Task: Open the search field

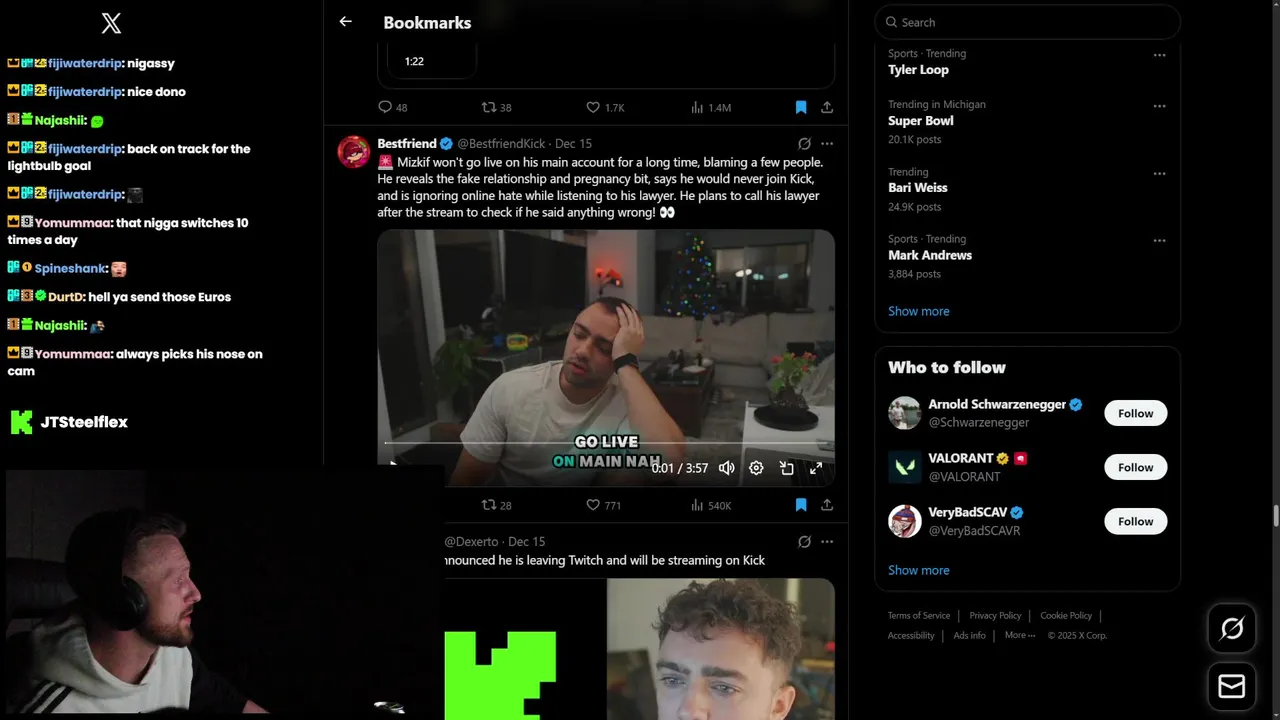Action: [1027, 22]
